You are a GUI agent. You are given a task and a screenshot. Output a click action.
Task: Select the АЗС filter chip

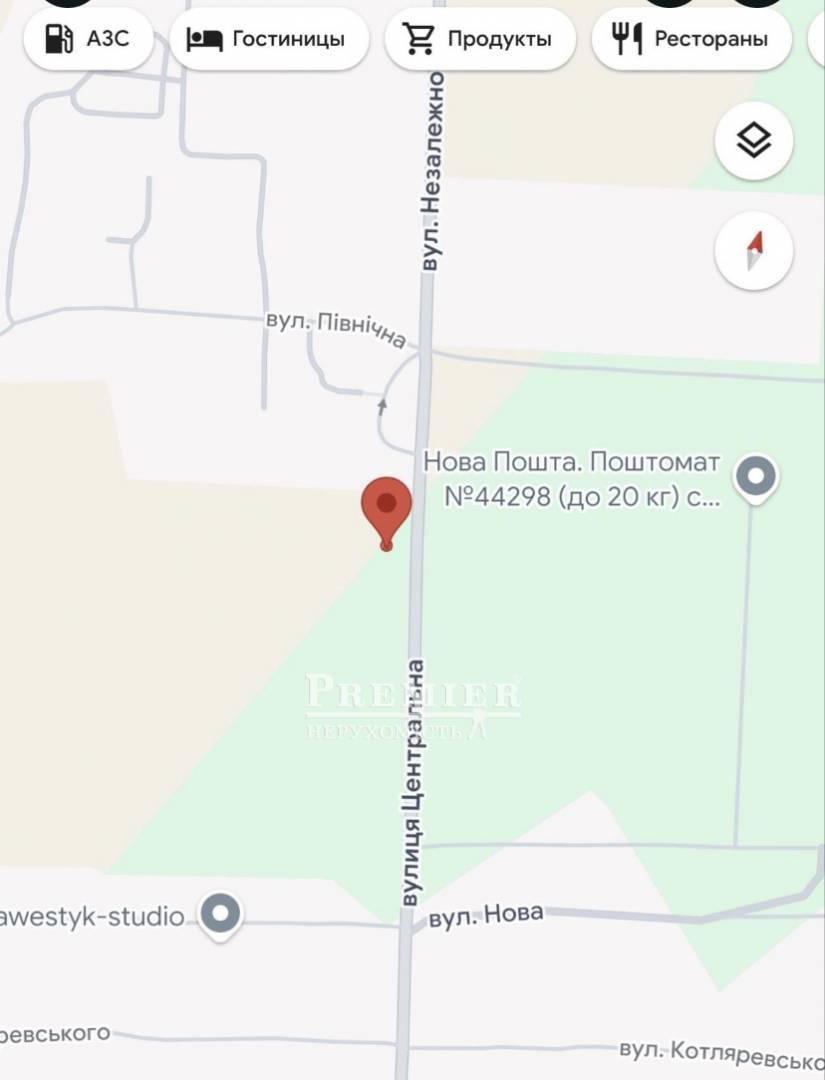tap(87, 40)
